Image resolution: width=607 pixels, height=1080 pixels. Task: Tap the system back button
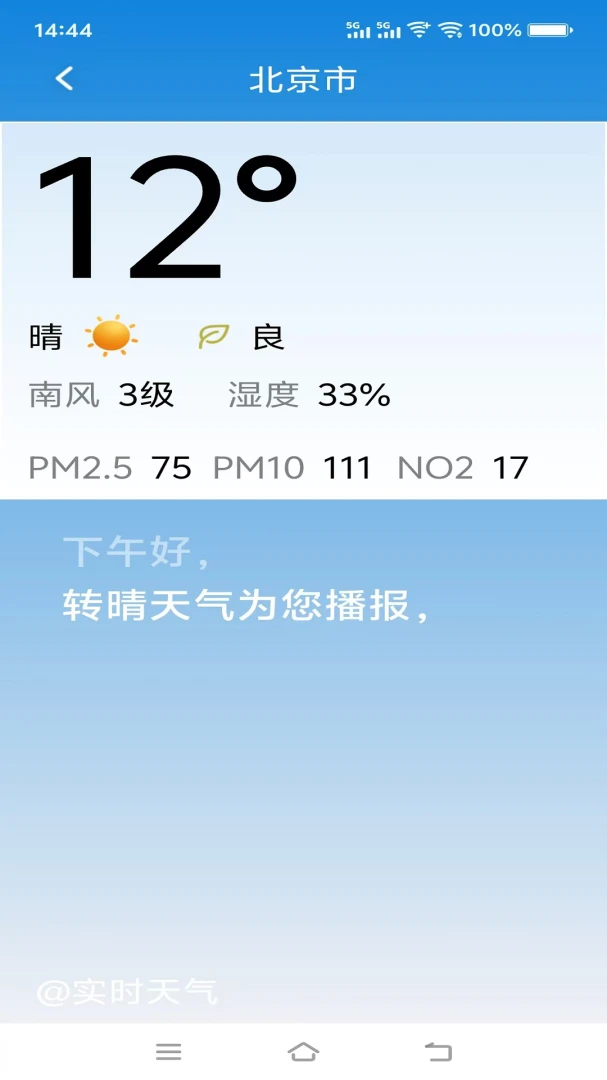click(x=438, y=1051)
